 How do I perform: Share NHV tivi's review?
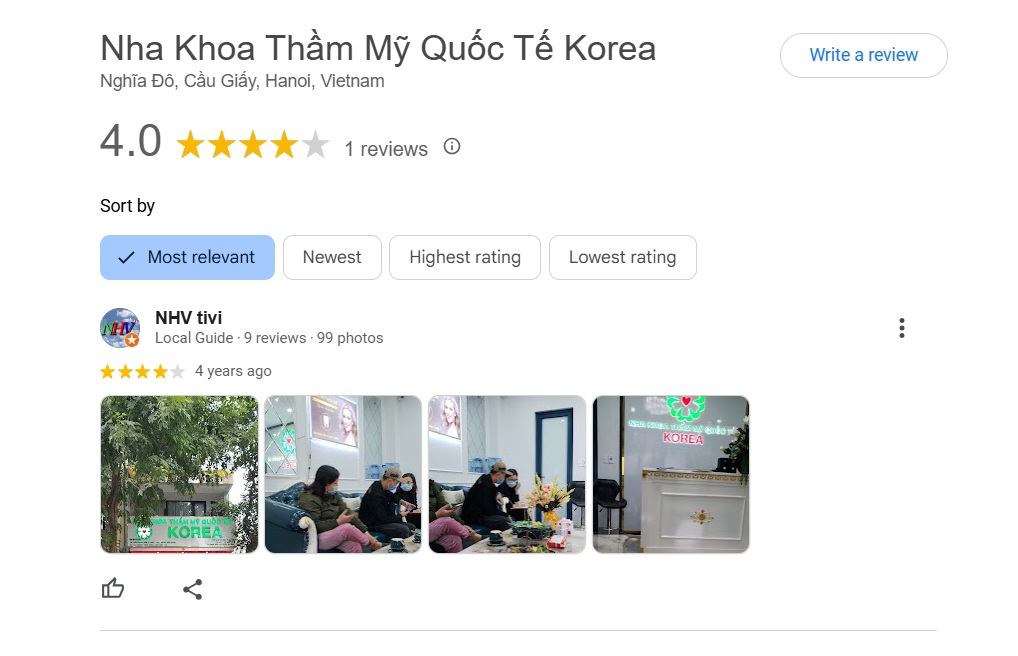[193, 589]
